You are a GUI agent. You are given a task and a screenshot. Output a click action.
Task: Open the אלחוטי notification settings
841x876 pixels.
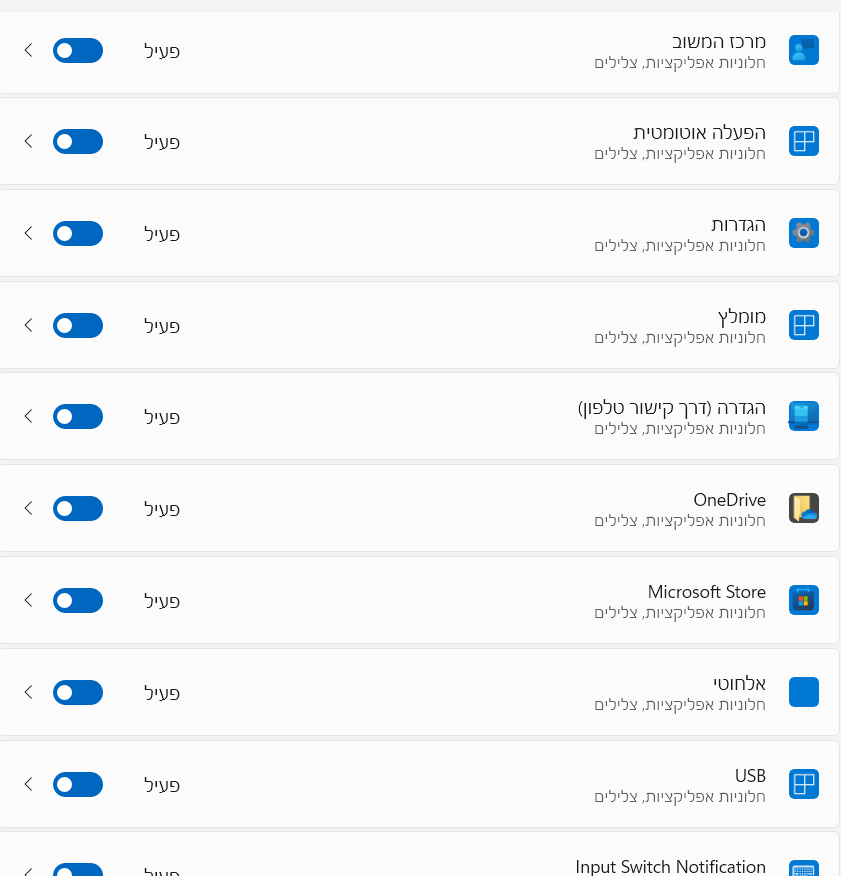(x=28, y=692)
